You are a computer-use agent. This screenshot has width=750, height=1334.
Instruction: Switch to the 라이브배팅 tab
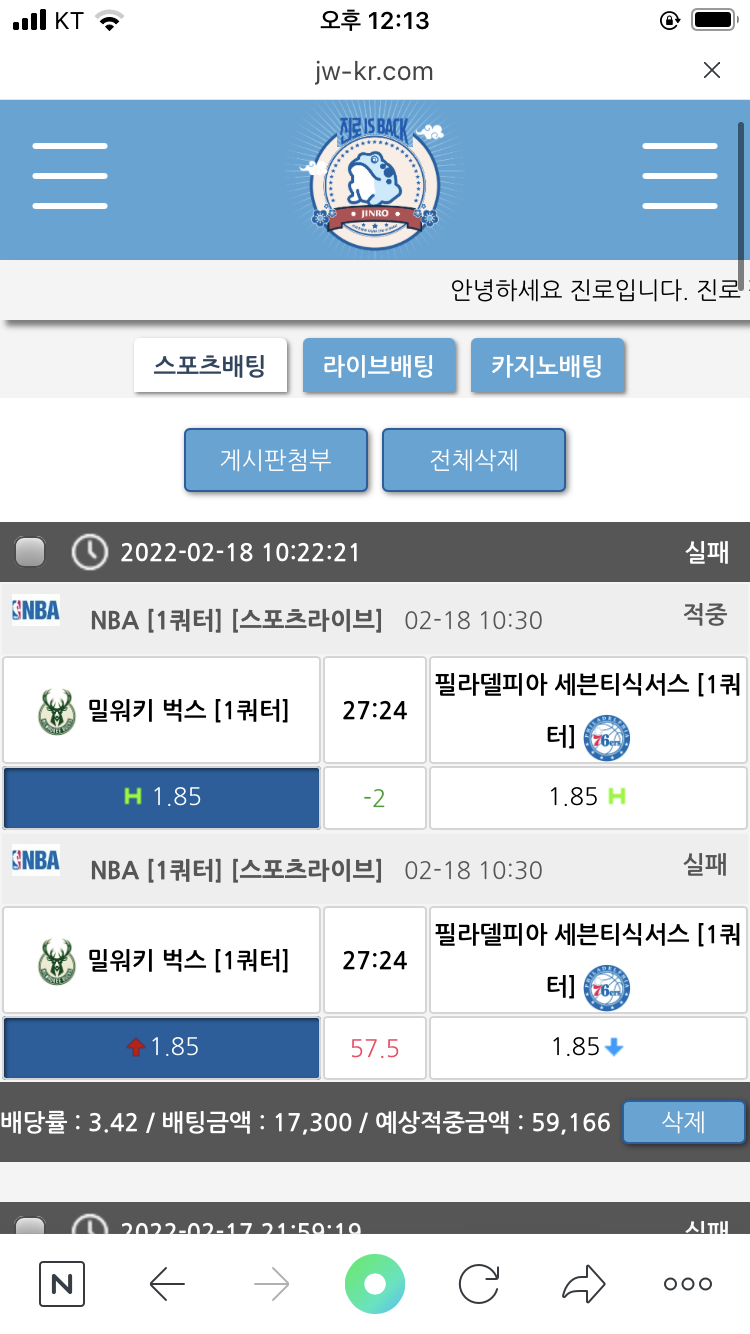click(379, 365)
